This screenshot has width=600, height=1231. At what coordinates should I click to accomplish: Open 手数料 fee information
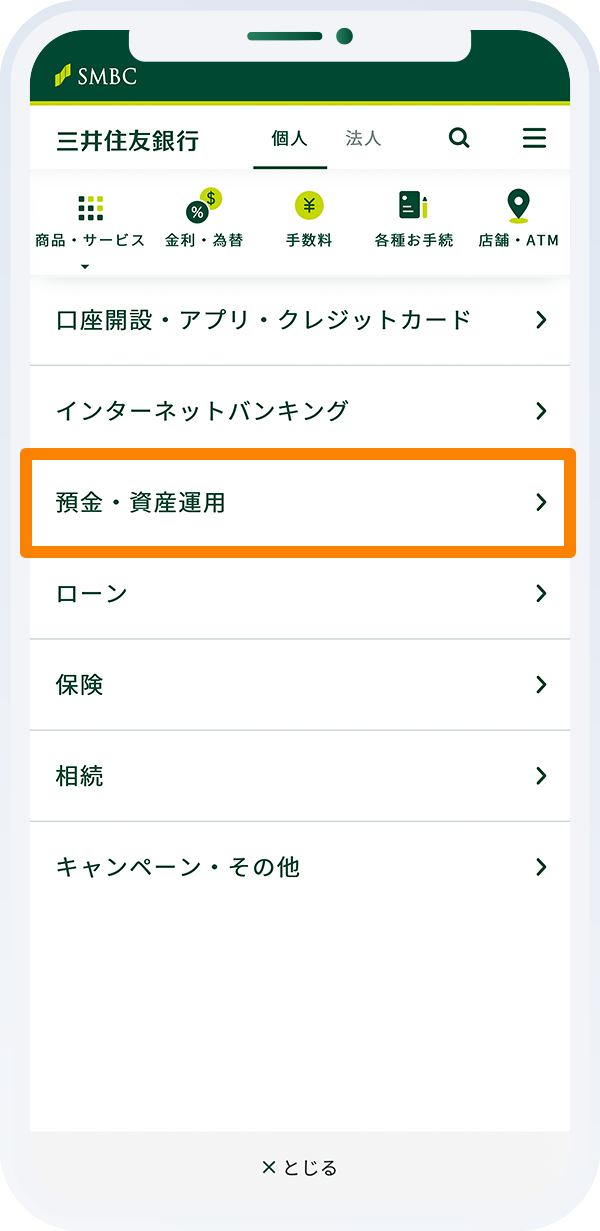[309, 221]
